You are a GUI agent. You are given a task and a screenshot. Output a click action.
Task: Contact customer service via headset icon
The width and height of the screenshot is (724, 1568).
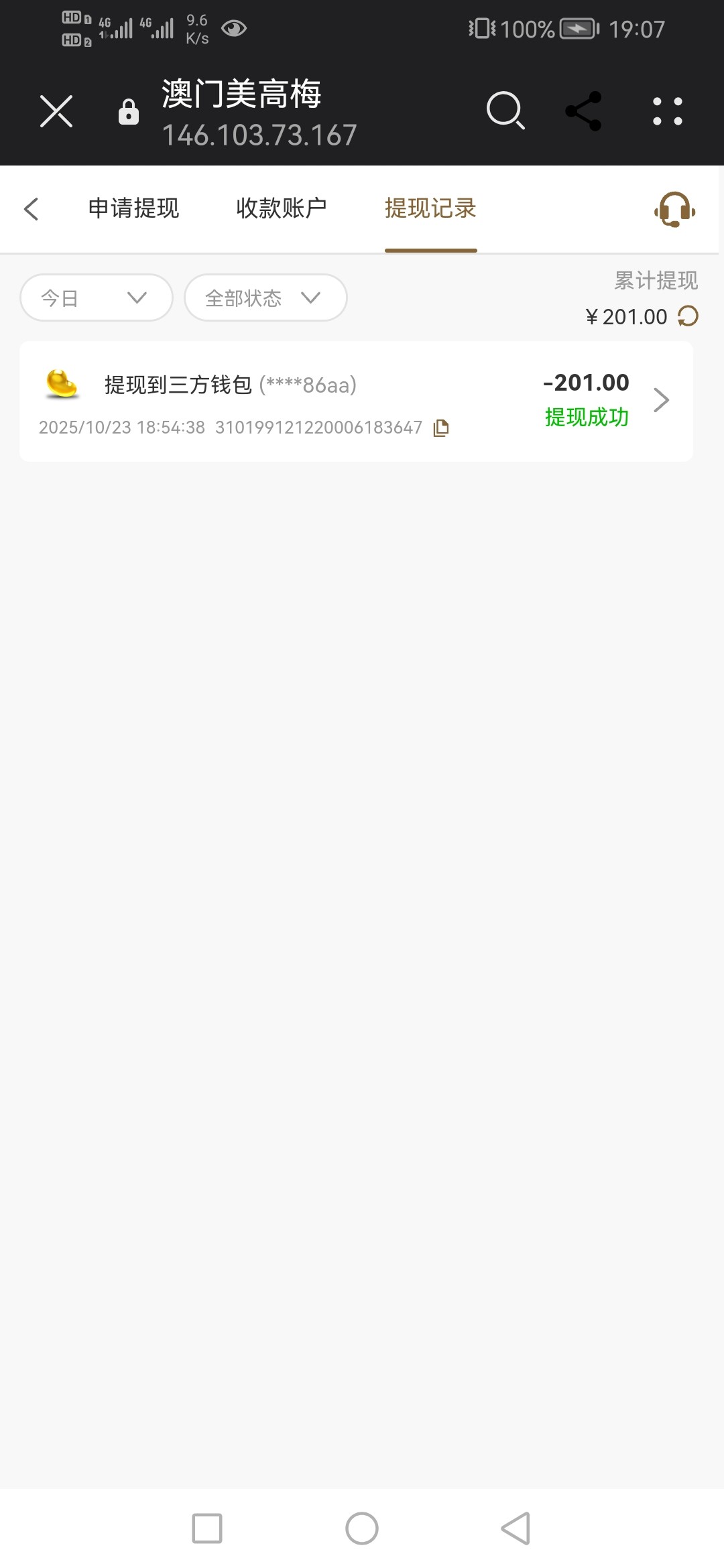pyautogui.click(x=674, y=210)
